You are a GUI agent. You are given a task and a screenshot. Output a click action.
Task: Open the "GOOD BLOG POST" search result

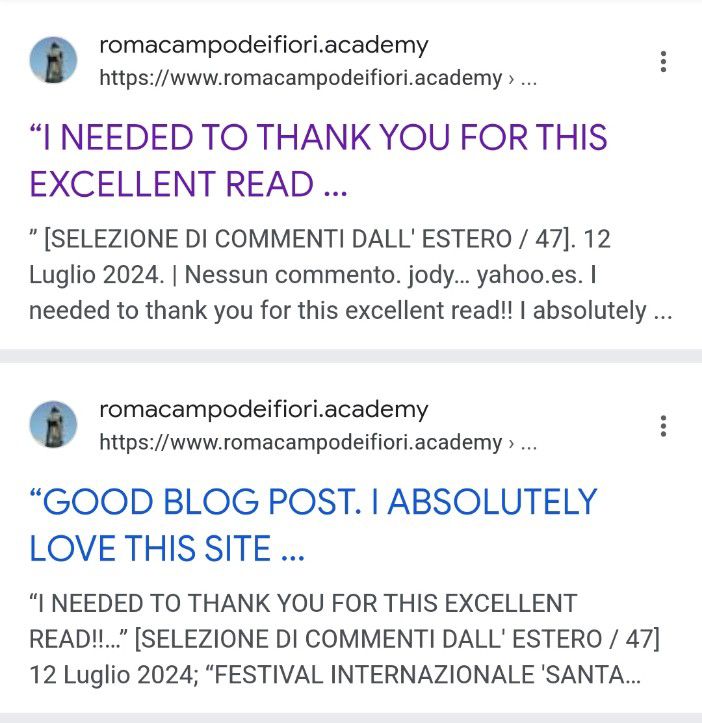point(313,524)
